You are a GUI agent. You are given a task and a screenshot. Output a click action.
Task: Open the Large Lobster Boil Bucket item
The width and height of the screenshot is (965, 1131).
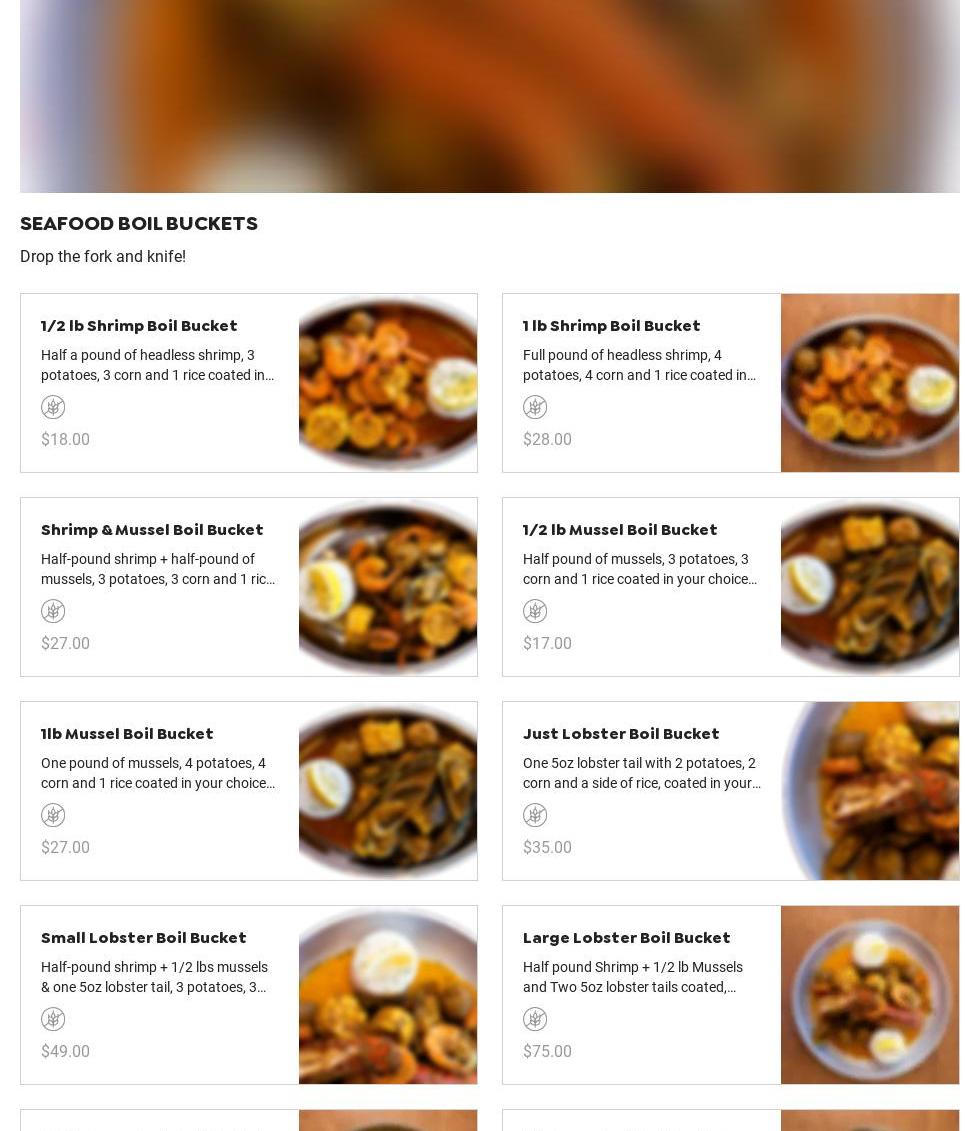[626, 938]
